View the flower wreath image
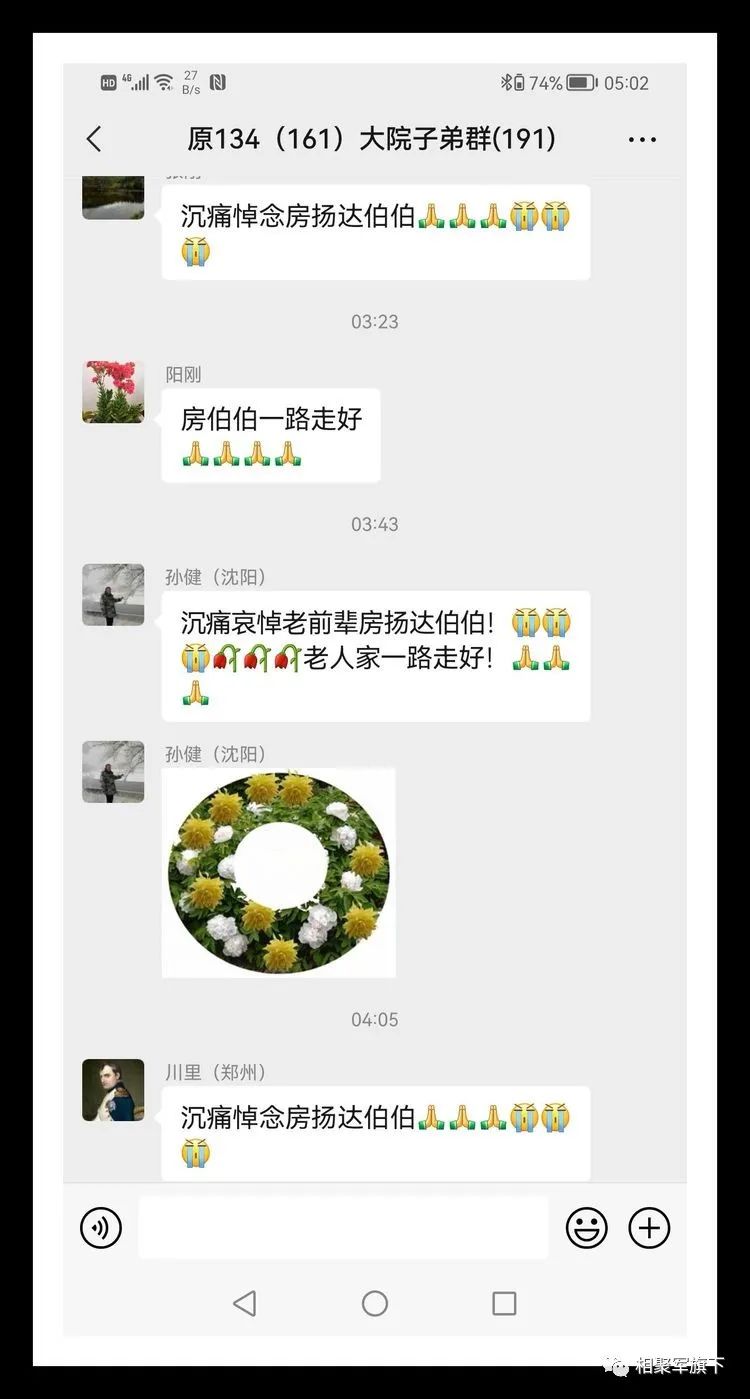750x1399 pixels. [x=278, y=873]
